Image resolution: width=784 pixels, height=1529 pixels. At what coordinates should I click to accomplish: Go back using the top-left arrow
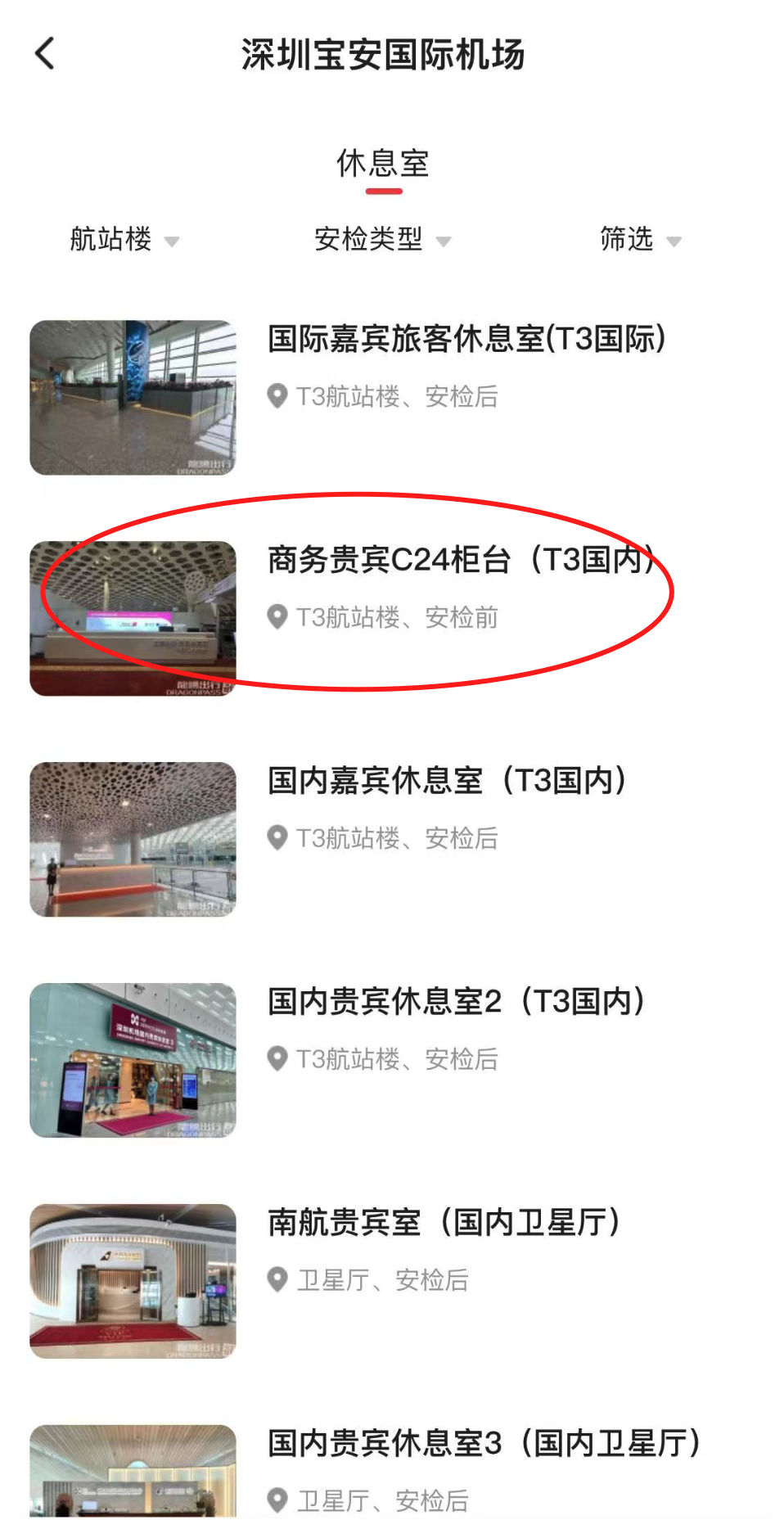pos(45,54)
